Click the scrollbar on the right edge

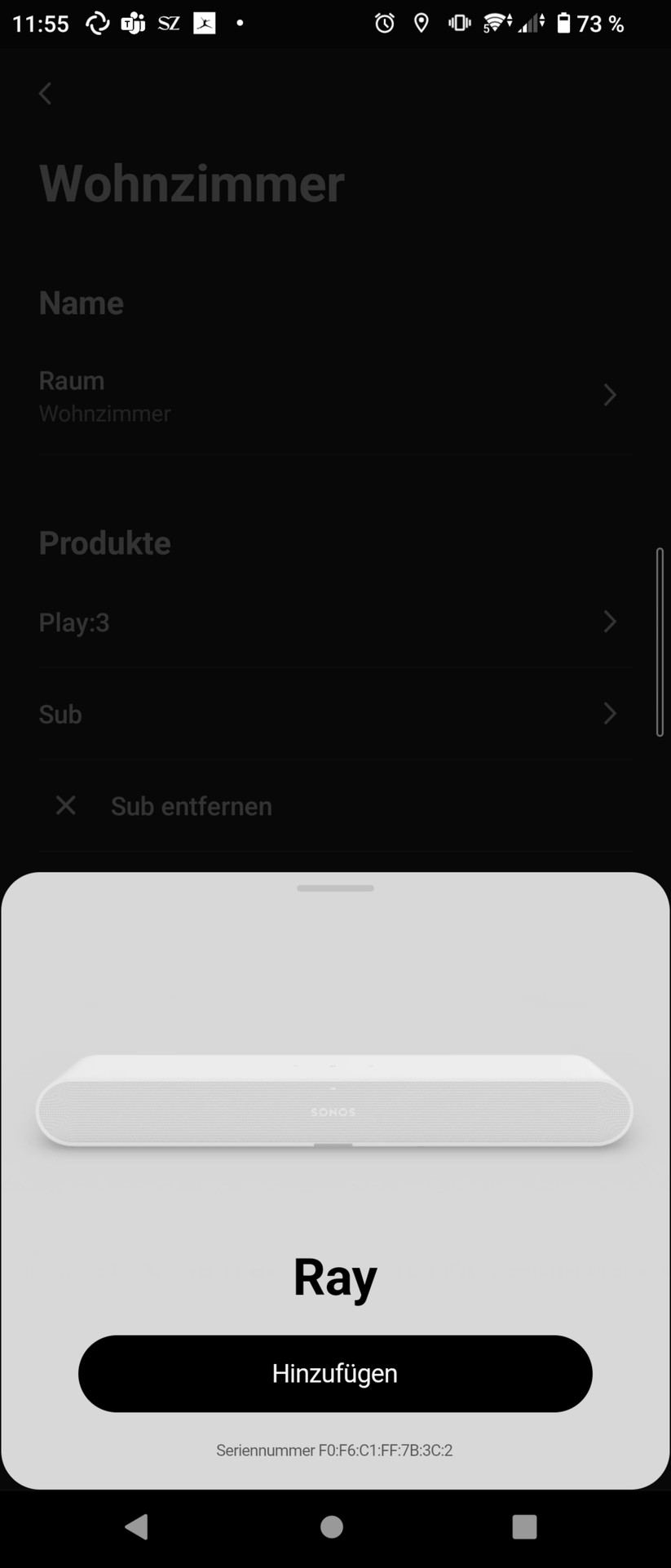click(659, 640)
